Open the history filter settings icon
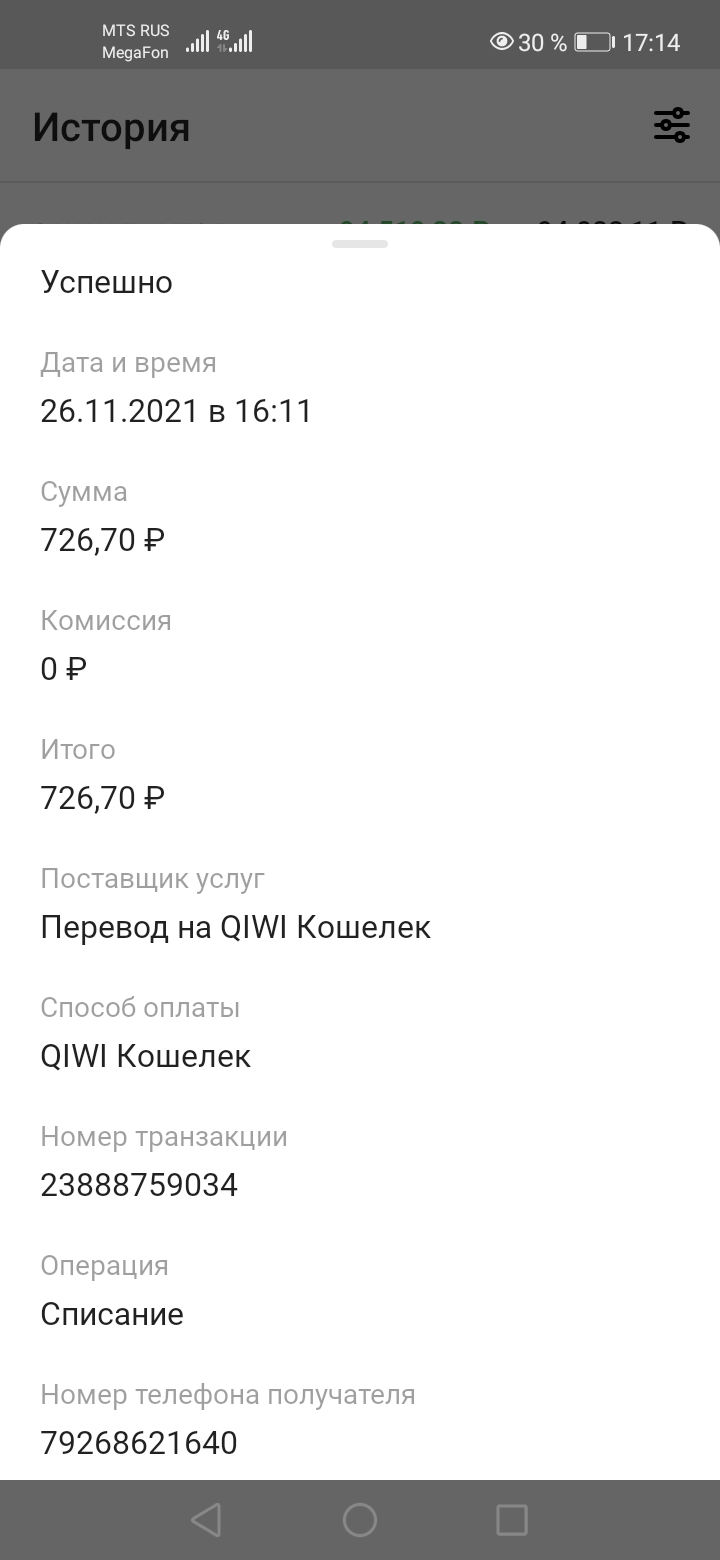Image resolution: width=720 pixels, height=1560 pixels. [x=671, y=126]
